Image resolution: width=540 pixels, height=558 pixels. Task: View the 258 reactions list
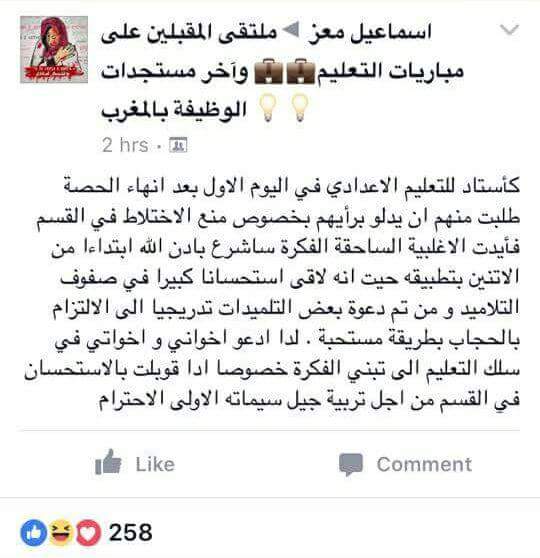(87, 533)
